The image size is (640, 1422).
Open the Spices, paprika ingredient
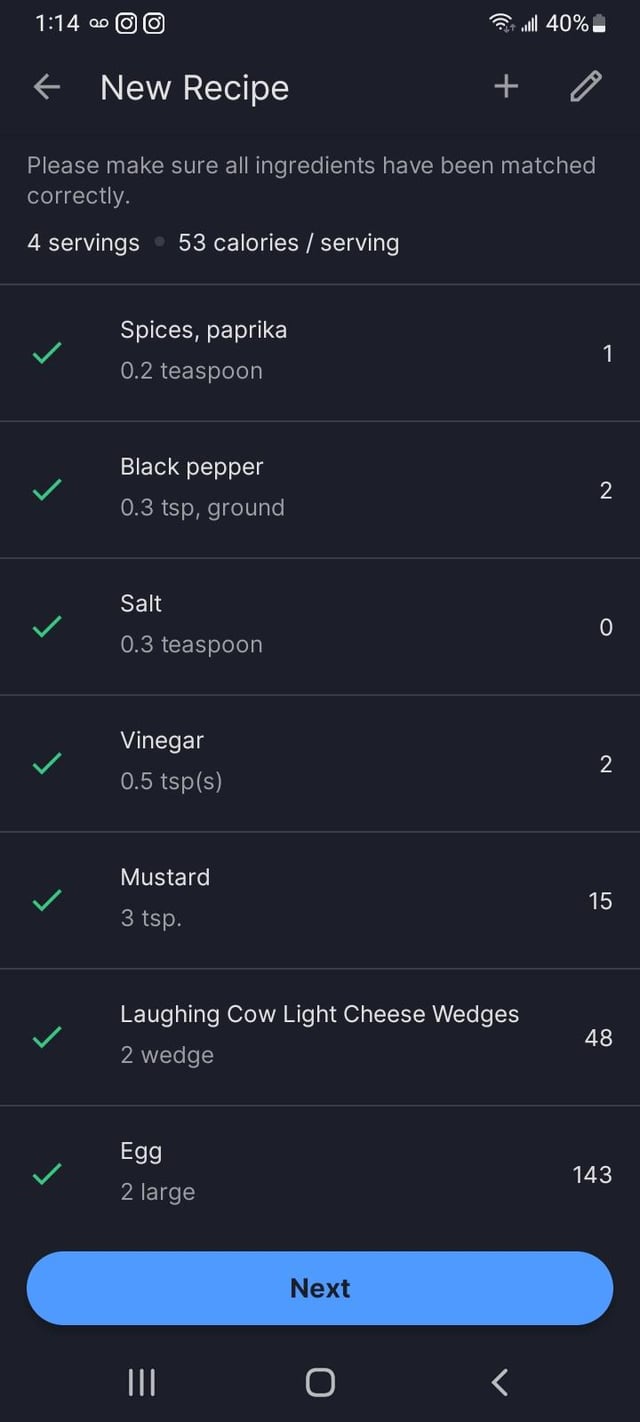[320, 353]
